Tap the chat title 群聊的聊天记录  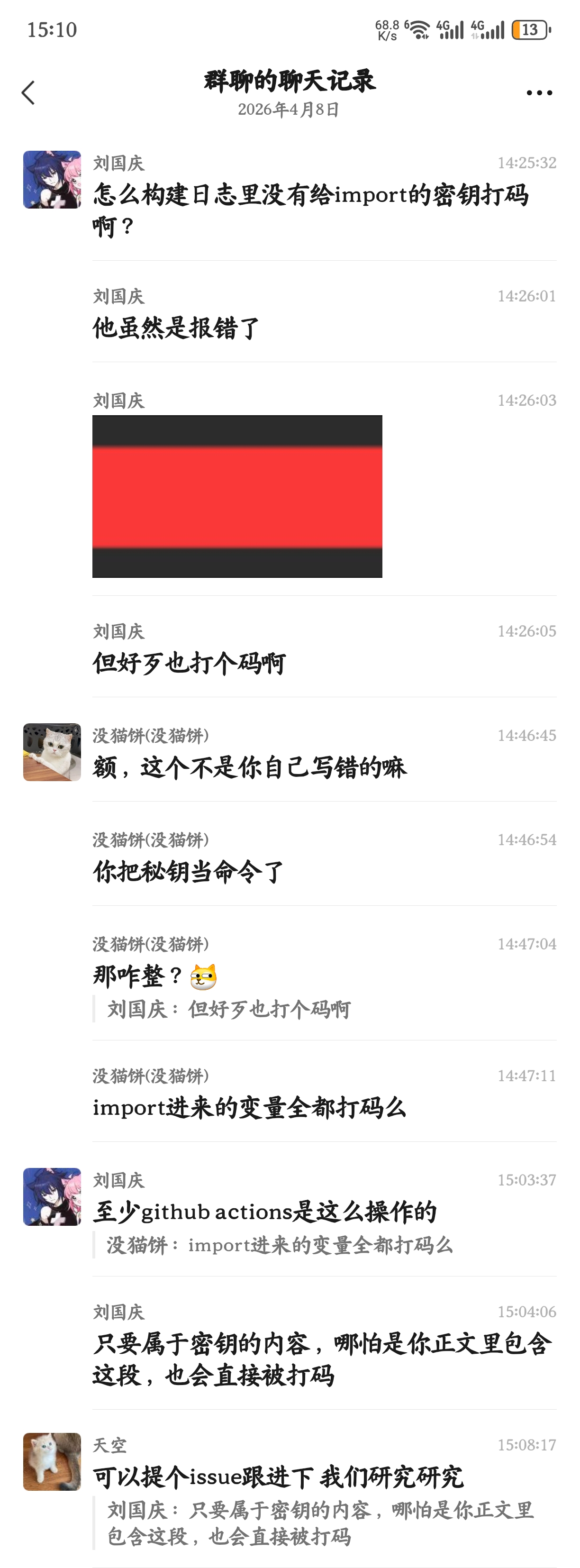tap(290, 82)
